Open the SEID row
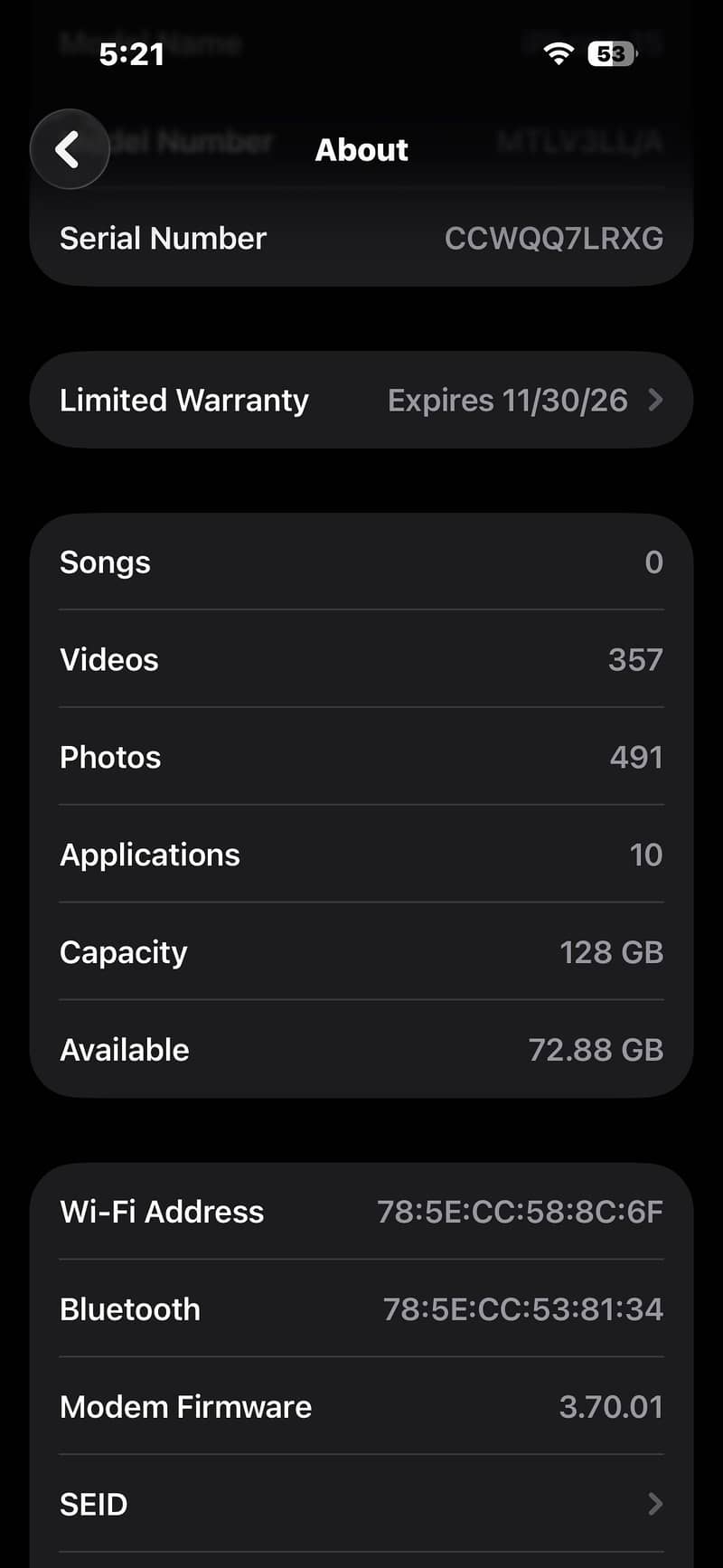This screenshot has width=723, height=1568. [x=361, y=1504]
